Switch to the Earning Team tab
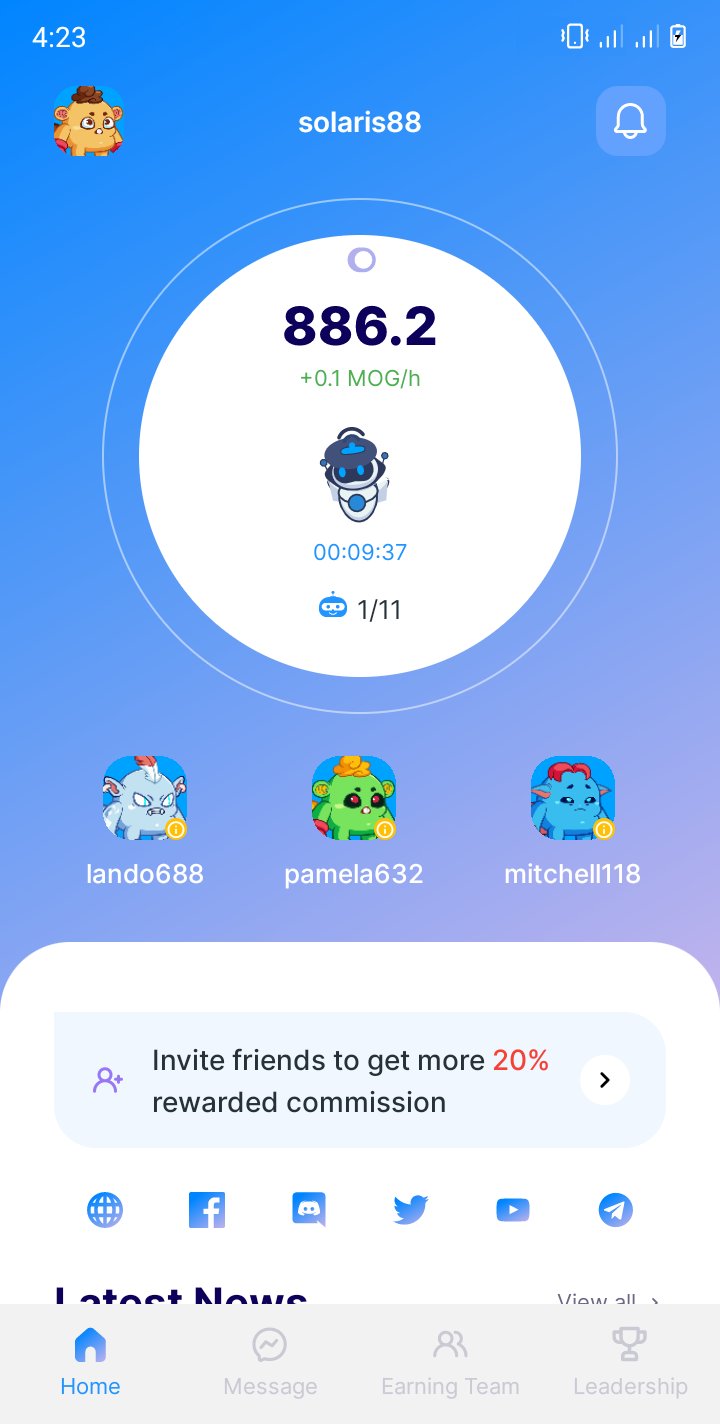This screenshot has height=1424, width=720. click(x=450, y=1362)
